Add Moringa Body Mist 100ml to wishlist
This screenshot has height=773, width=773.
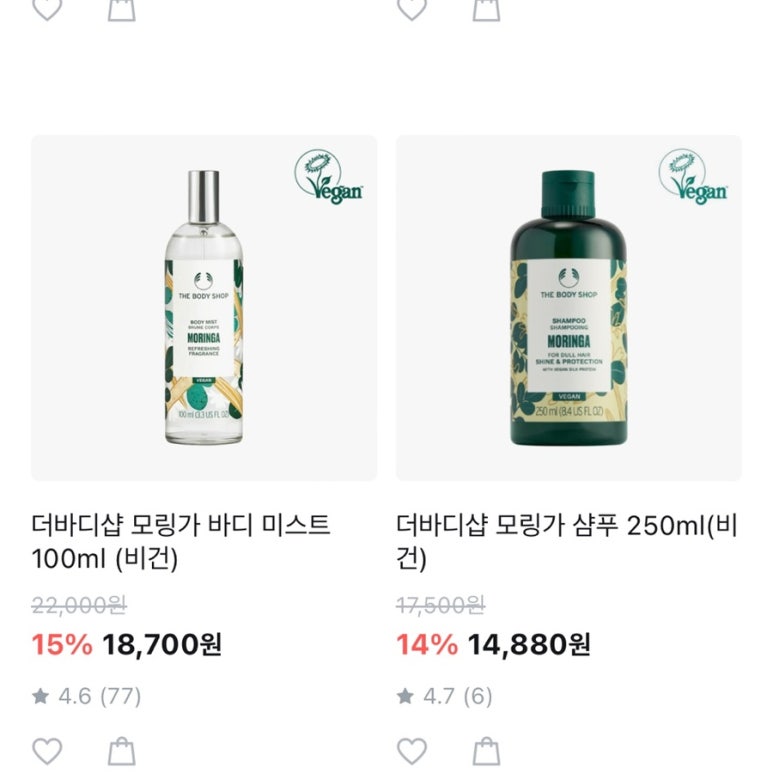(47, 751)
